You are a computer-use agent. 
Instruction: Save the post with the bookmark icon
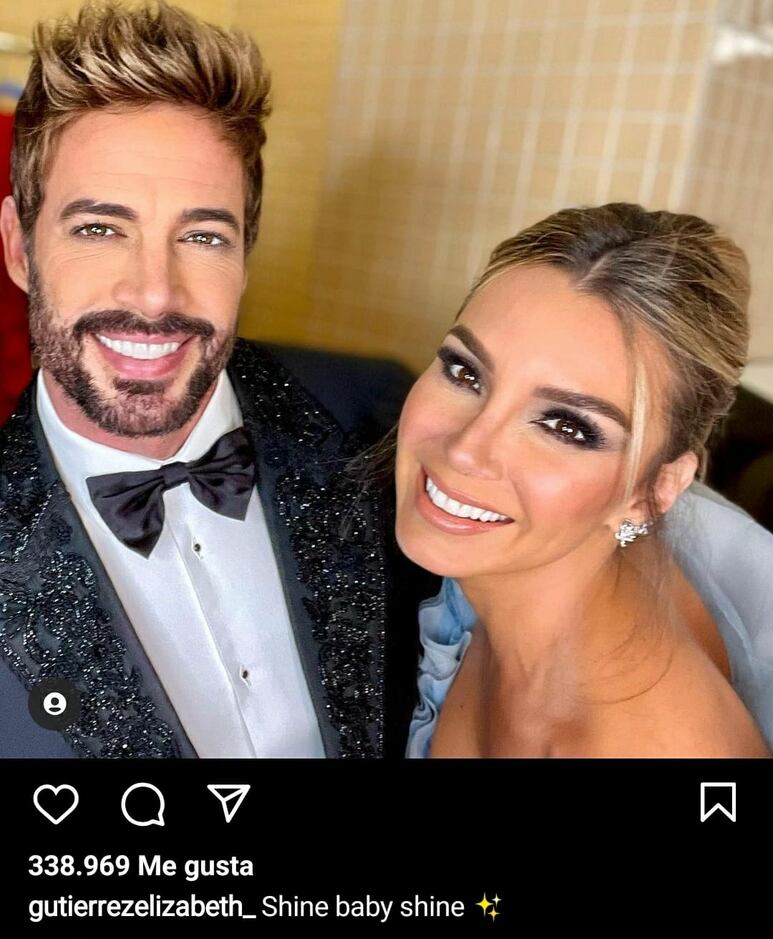(x=718, y=802)
